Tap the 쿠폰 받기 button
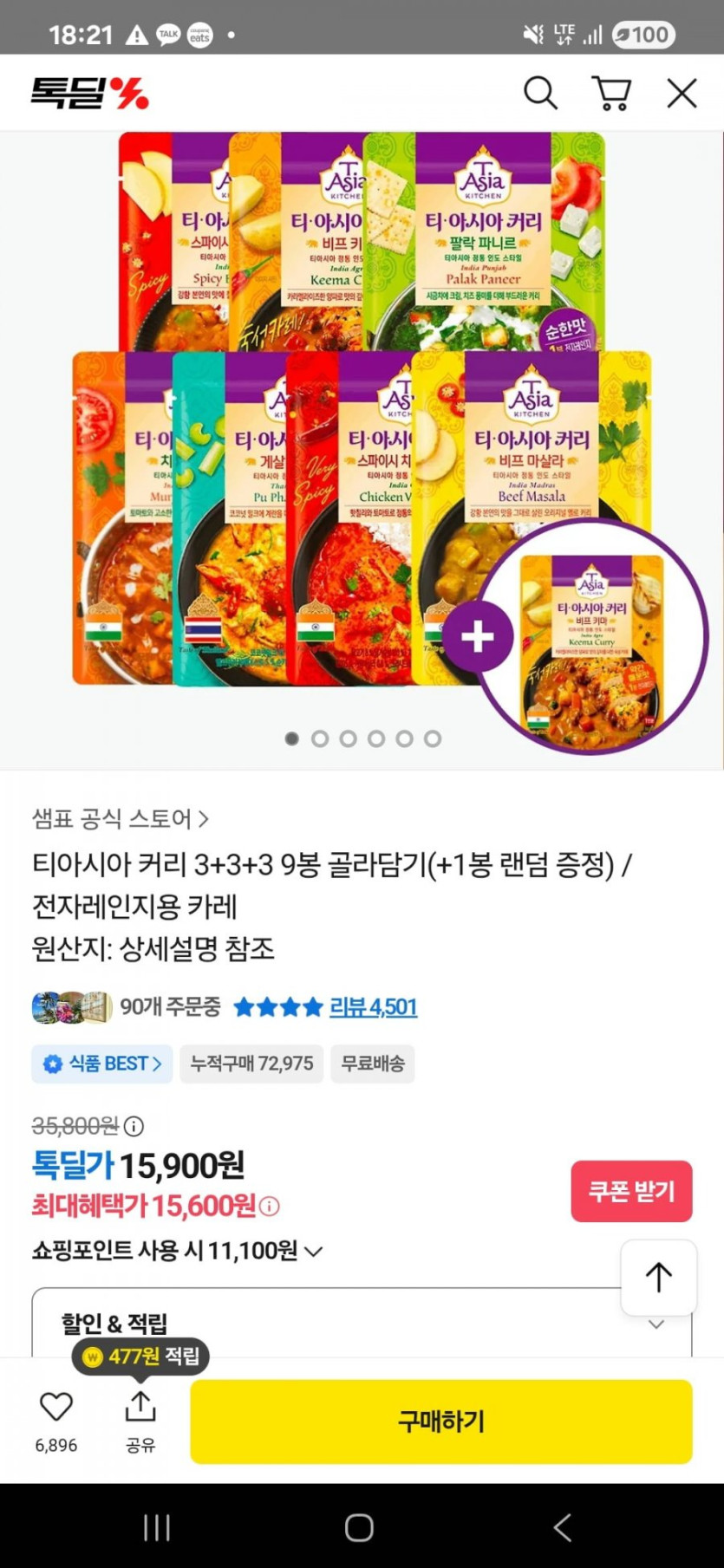 631,1191
